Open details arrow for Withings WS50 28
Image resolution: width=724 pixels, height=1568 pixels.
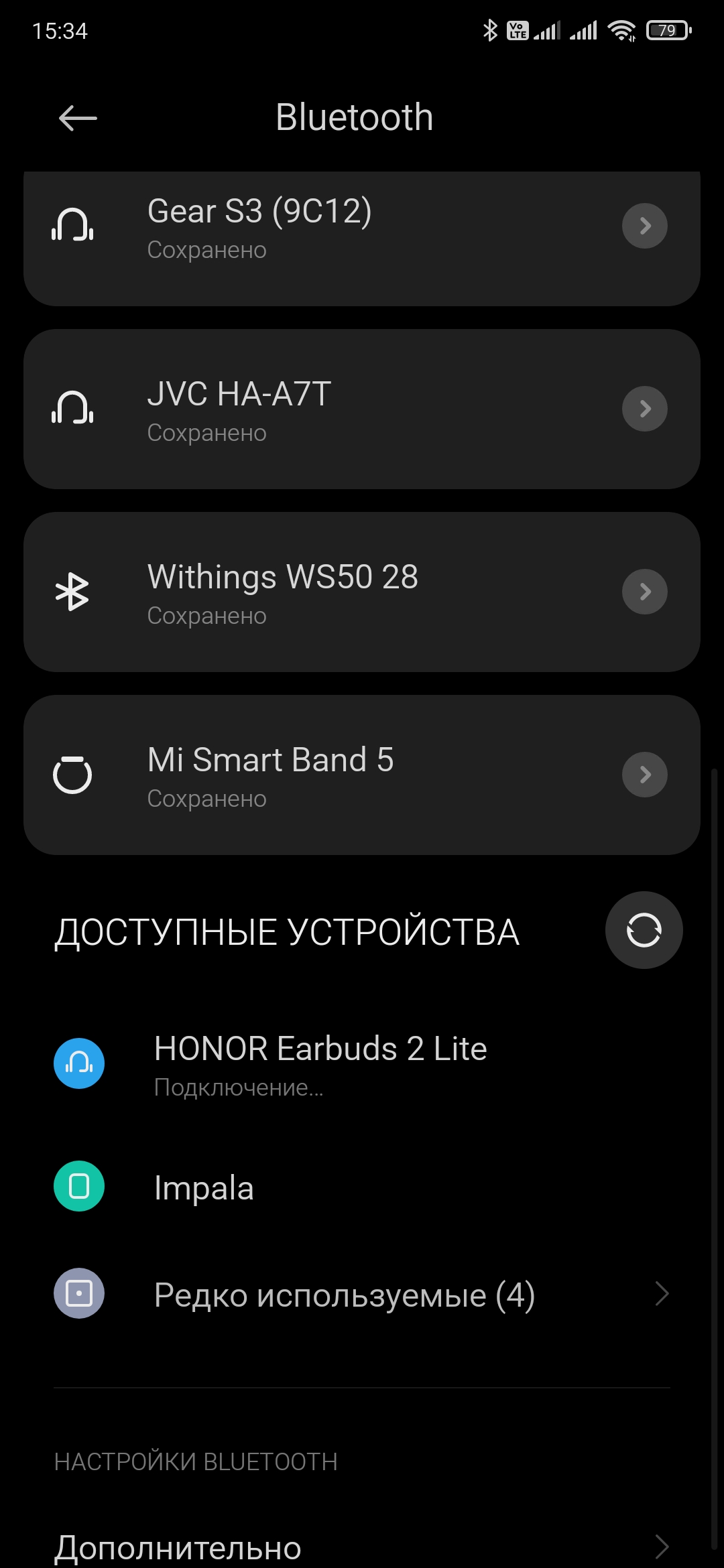[x=644, y=592]
